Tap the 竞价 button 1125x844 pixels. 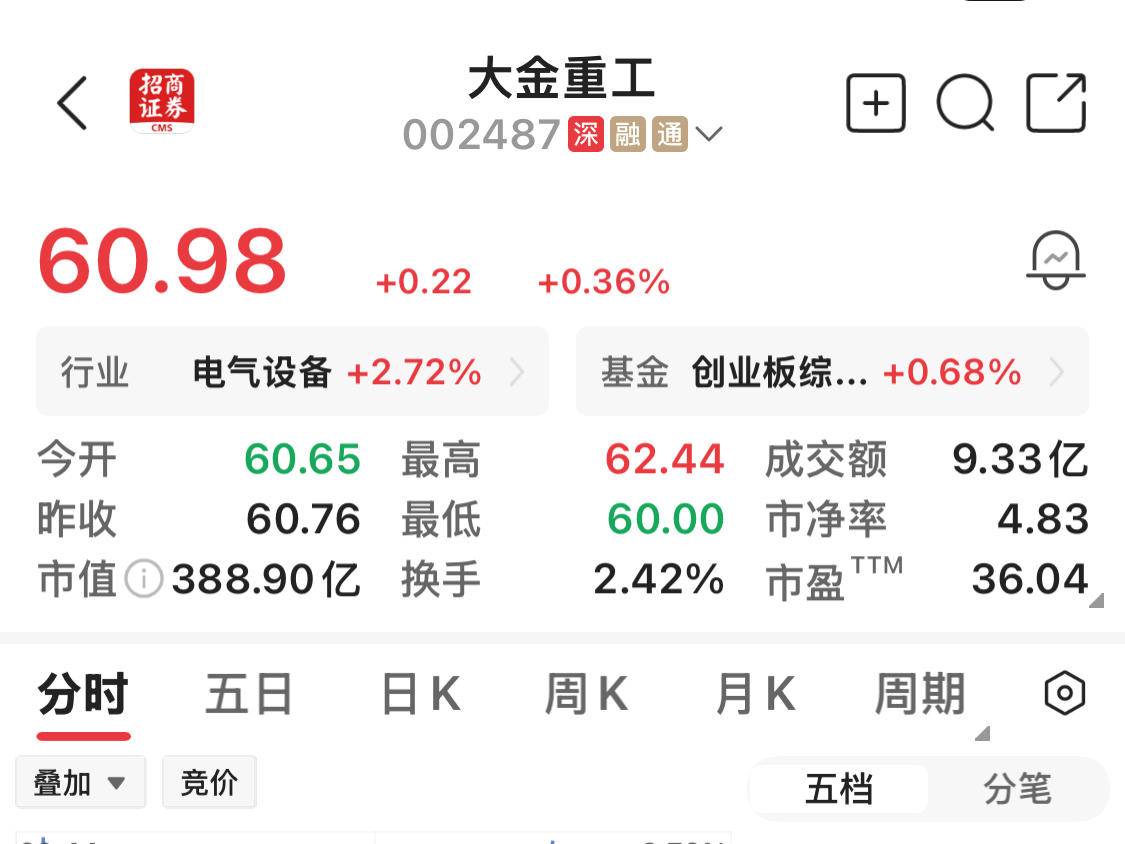tap(209, 783)
